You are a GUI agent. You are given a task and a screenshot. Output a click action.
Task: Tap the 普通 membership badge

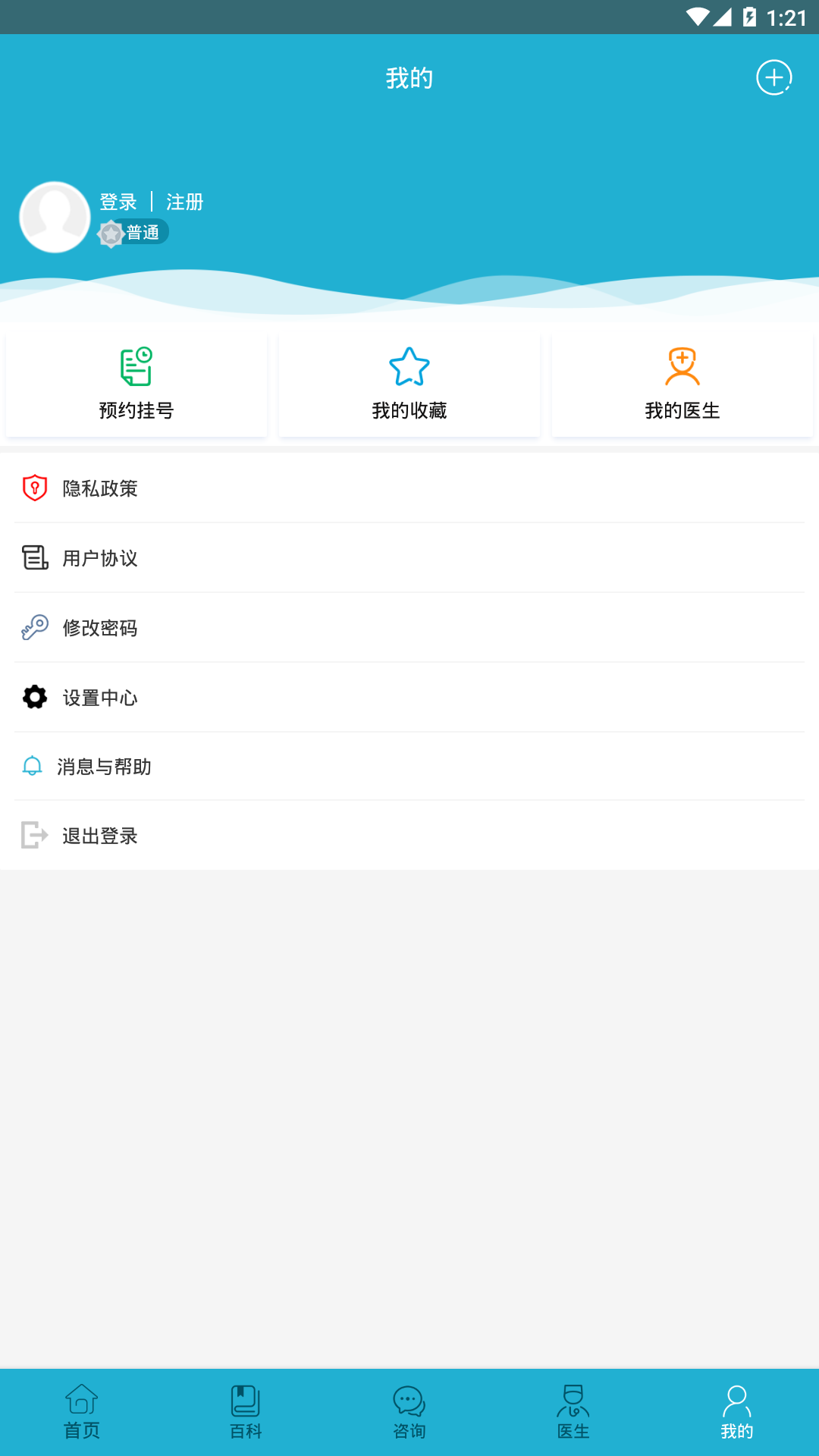pyautogui.click(x=135, y=232)
